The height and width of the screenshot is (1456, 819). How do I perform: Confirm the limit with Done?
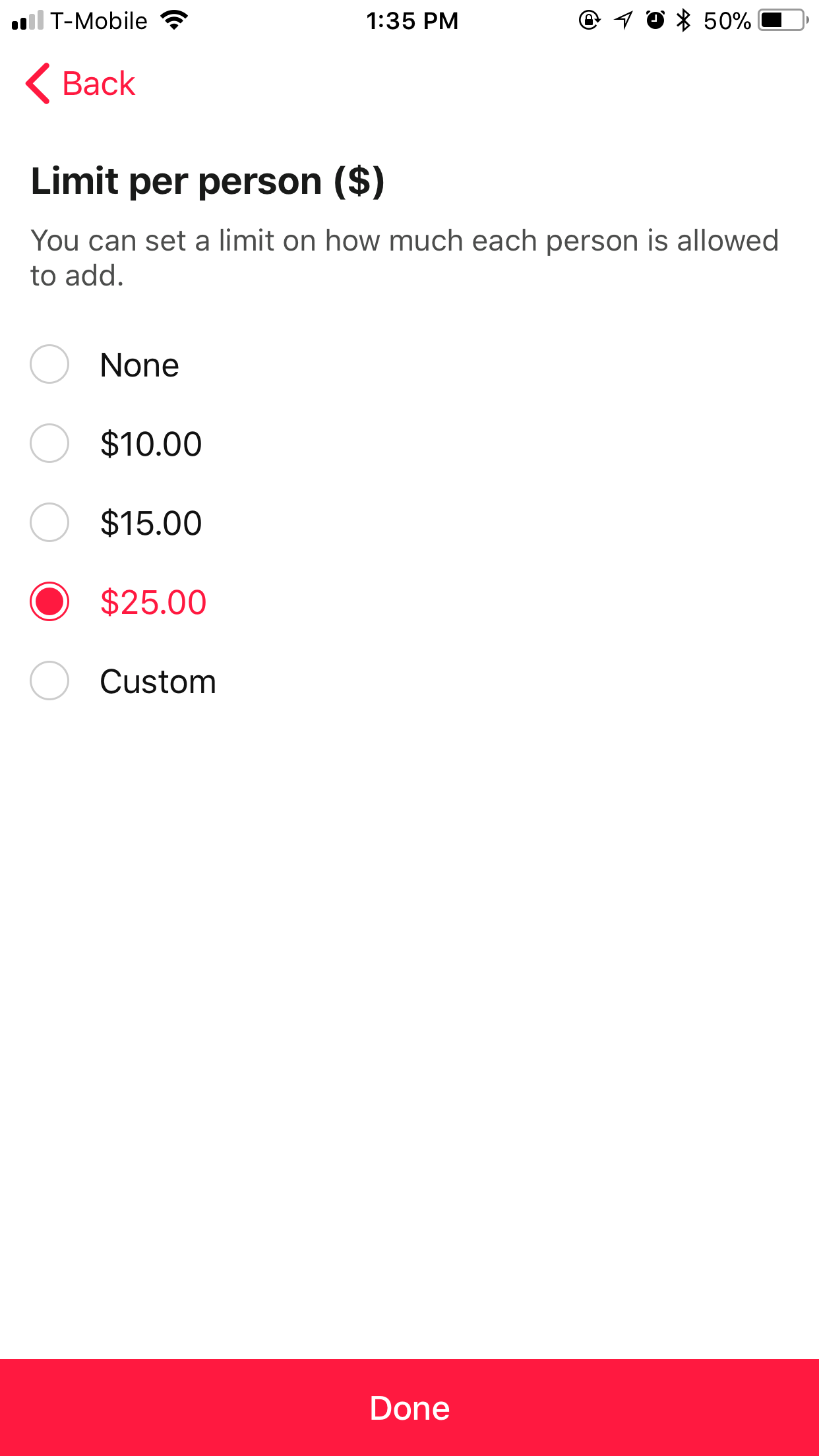click(x=409, y=1407)
